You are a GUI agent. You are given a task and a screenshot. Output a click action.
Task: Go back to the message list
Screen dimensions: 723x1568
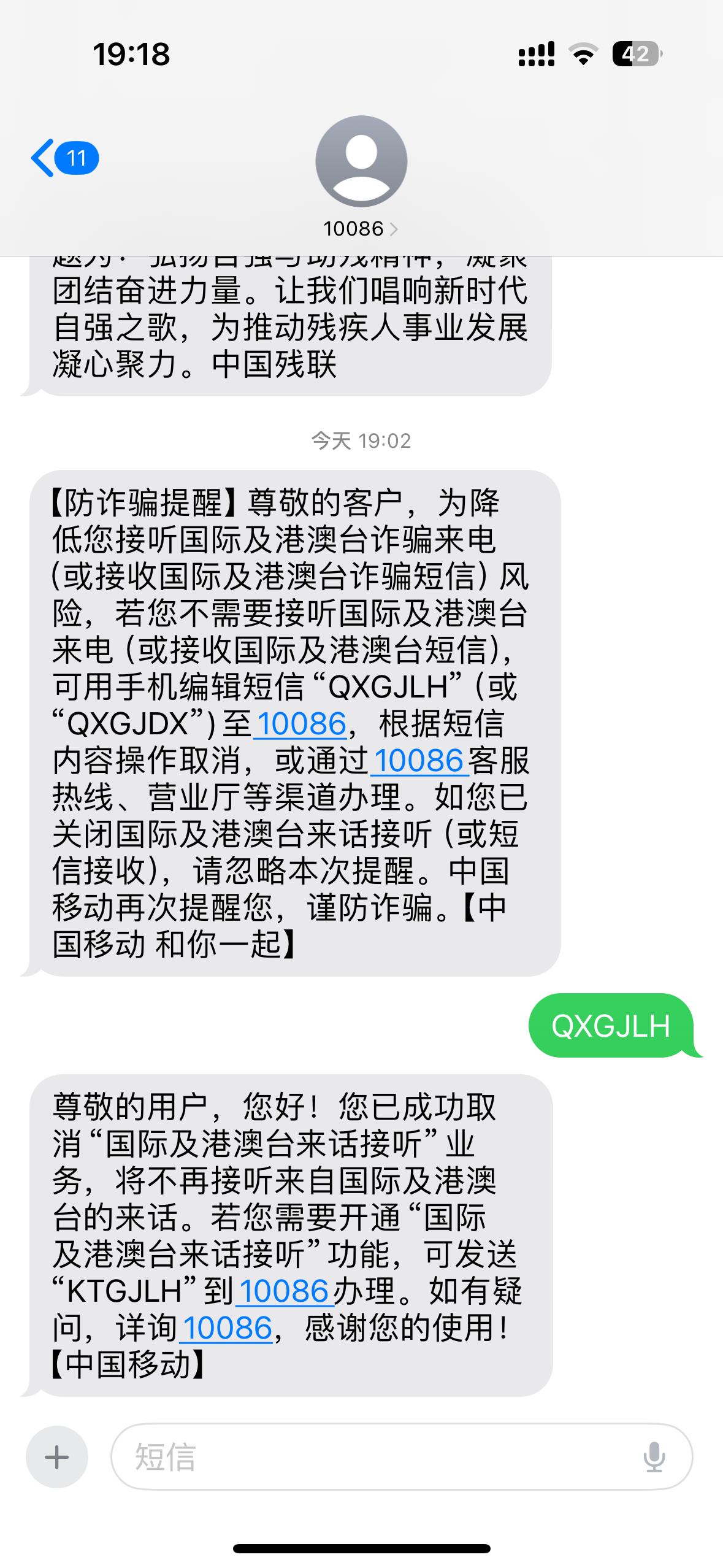[64, 158]
